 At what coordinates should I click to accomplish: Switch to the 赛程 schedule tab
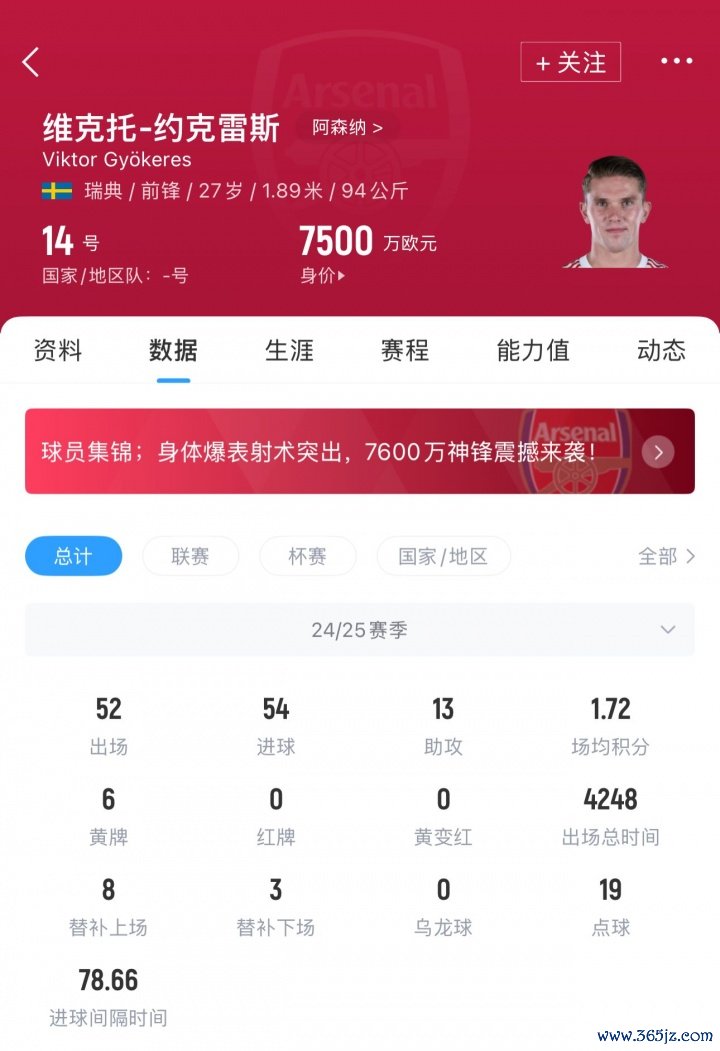pyautogui.click(x=405, y=350)
